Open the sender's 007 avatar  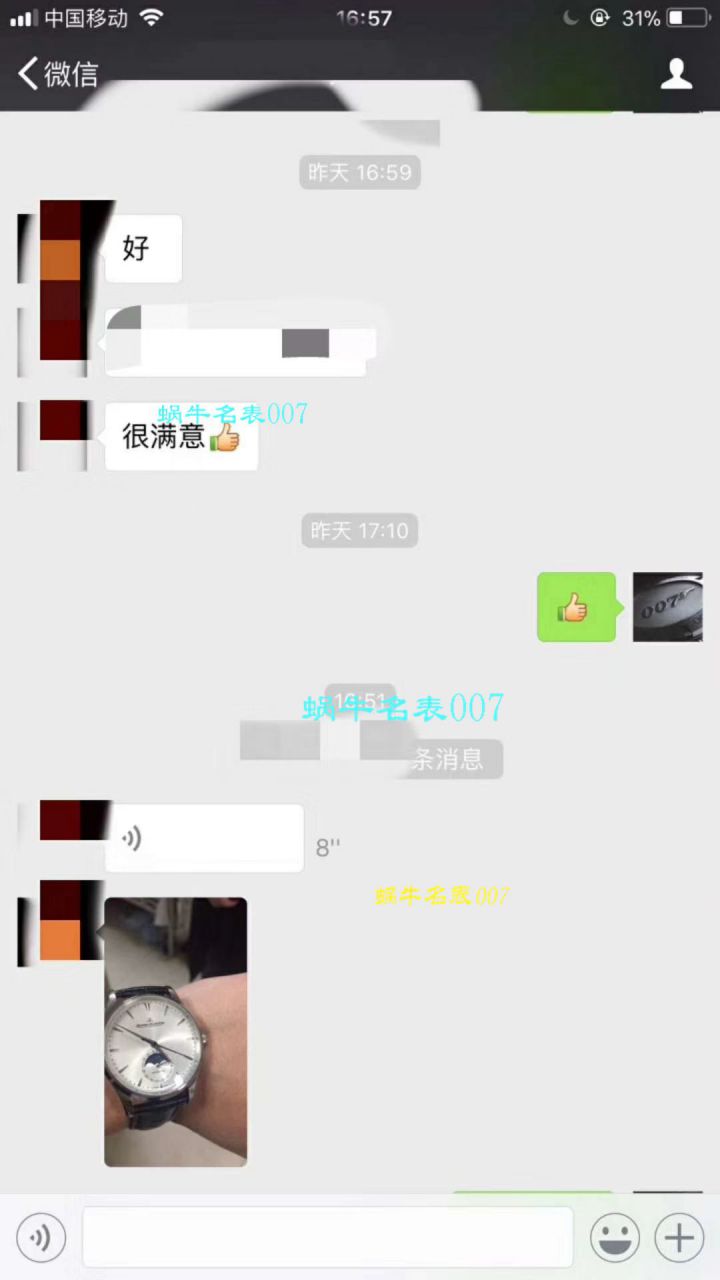668,607
